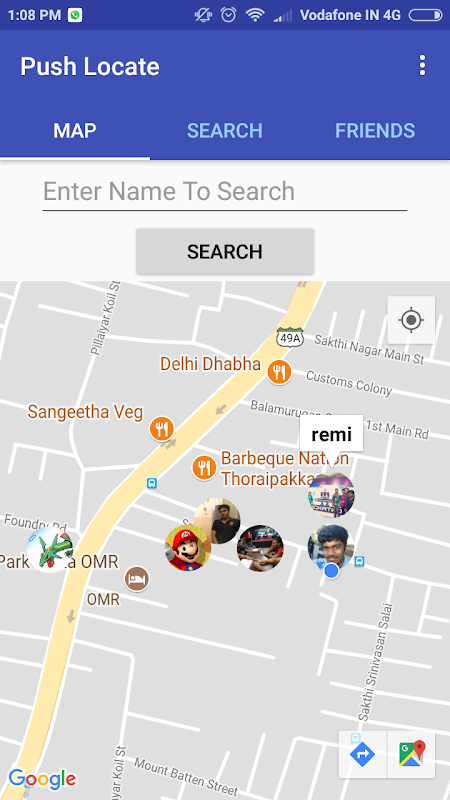The image size is (450, 800).
Task: Open the overflow menu in app bar
Action: pyautogui.click(x=422, y=66)
